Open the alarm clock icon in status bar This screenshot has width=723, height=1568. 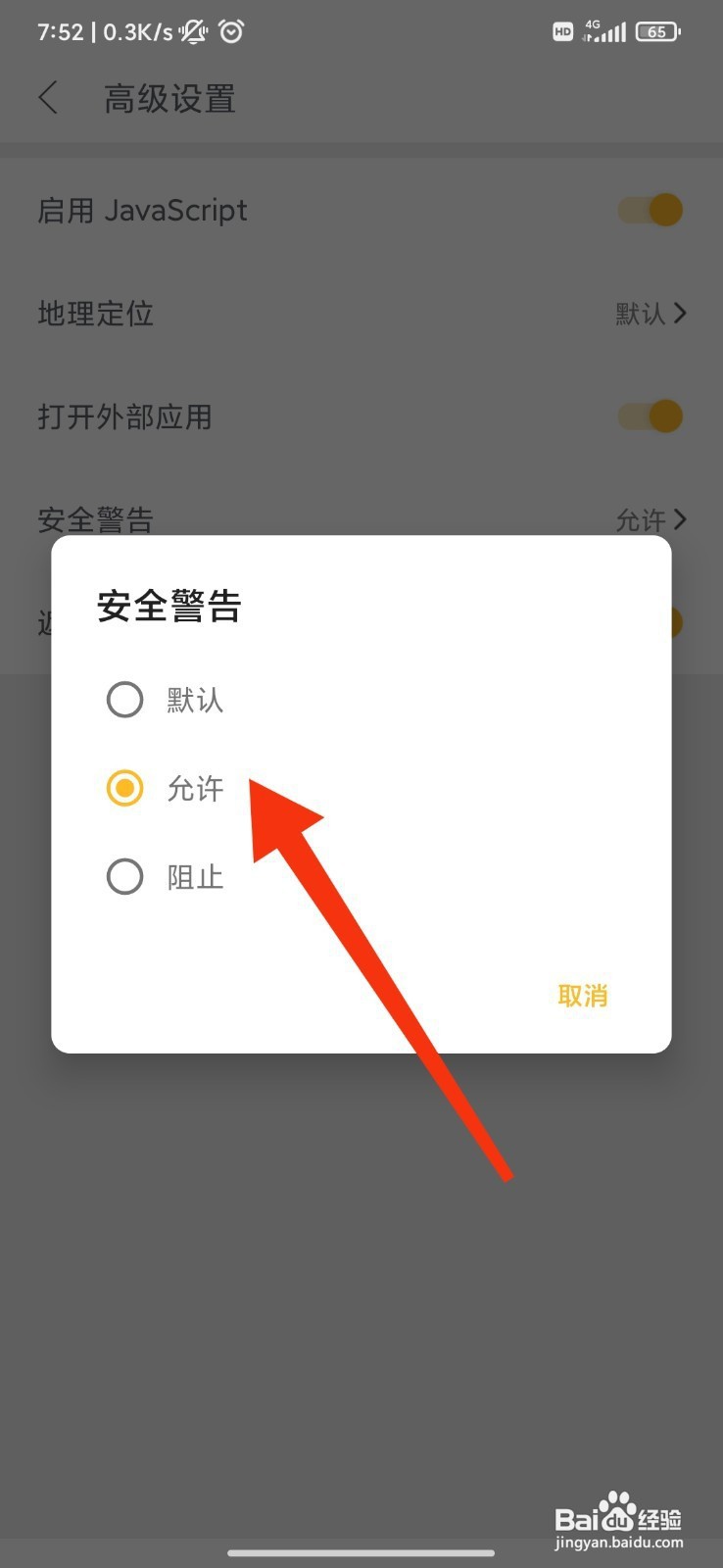tap(231, 31)
